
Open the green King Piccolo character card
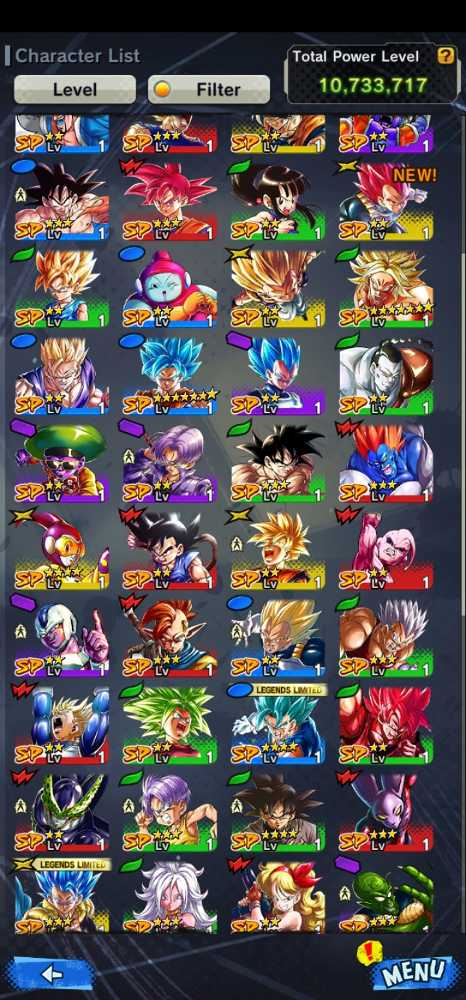point(386,896)
